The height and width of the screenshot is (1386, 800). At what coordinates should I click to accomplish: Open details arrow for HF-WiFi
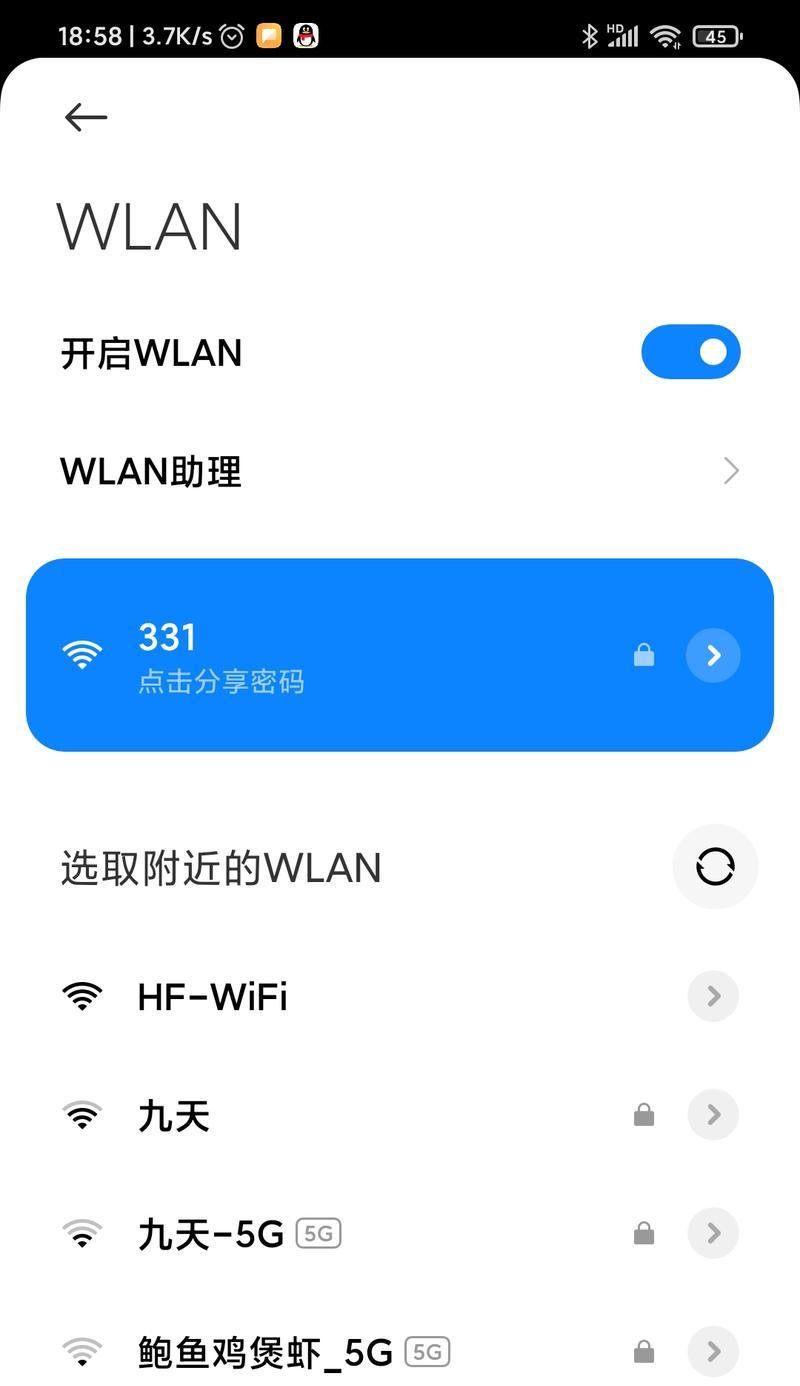(713, 996)
